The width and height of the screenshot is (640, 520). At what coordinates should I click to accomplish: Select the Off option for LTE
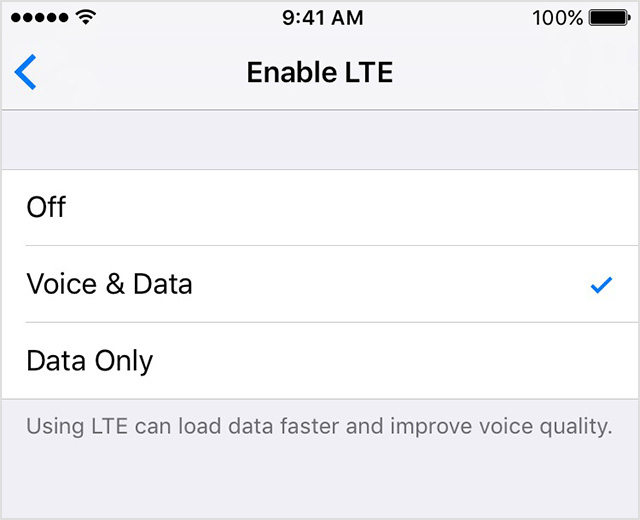[320, 208]
